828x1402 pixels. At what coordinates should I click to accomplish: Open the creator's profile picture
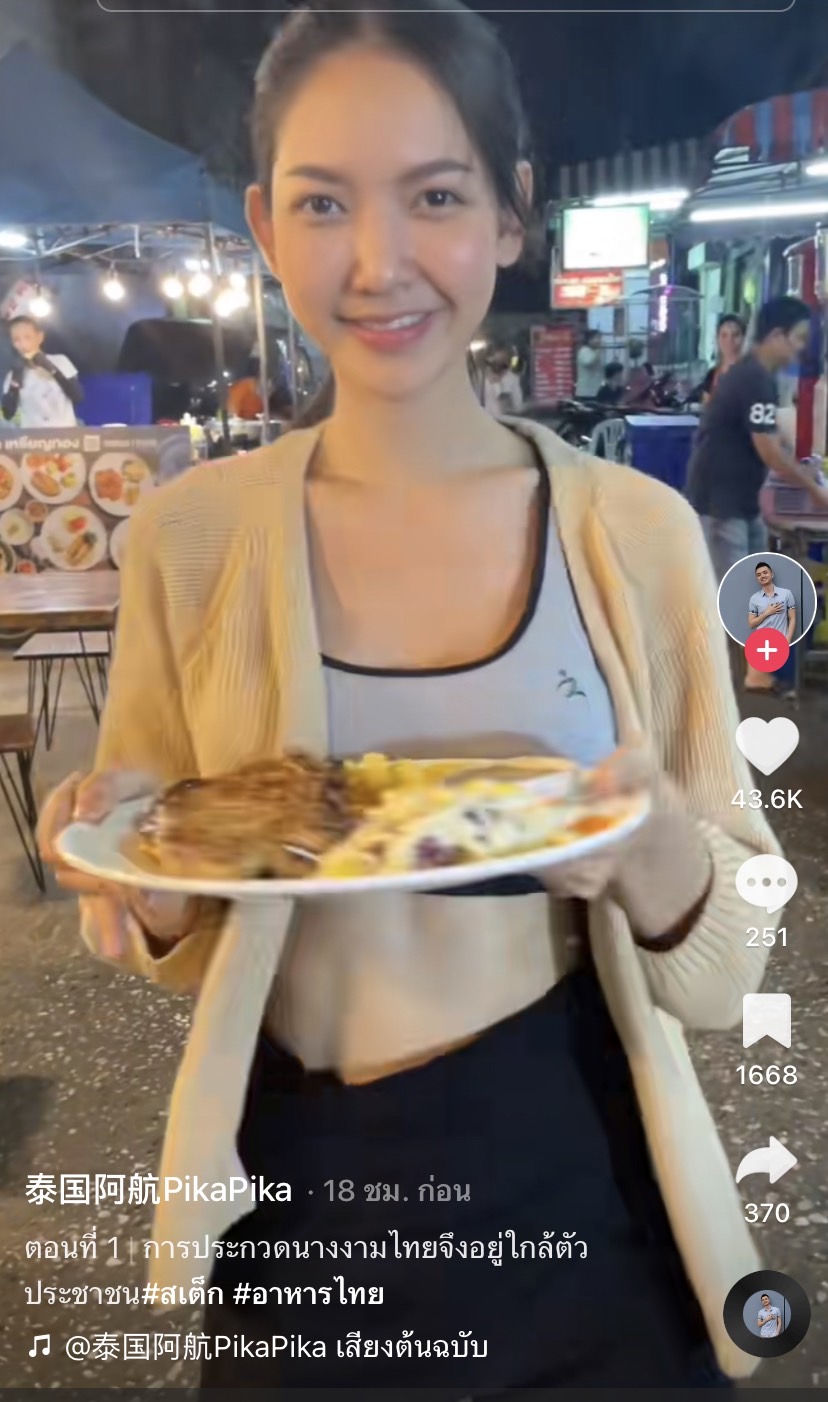click(767, 598)
